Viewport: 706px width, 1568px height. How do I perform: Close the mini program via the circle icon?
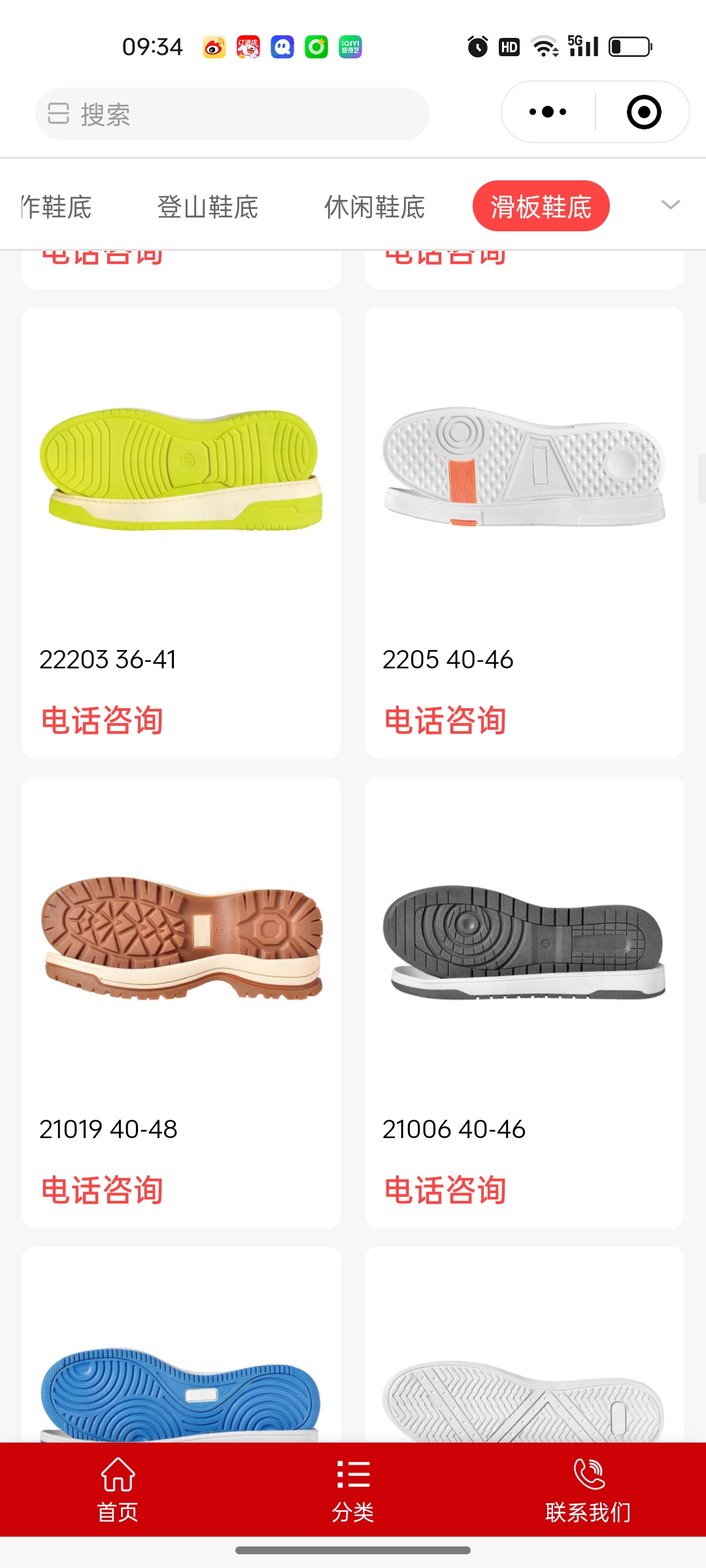pos(643,112)
